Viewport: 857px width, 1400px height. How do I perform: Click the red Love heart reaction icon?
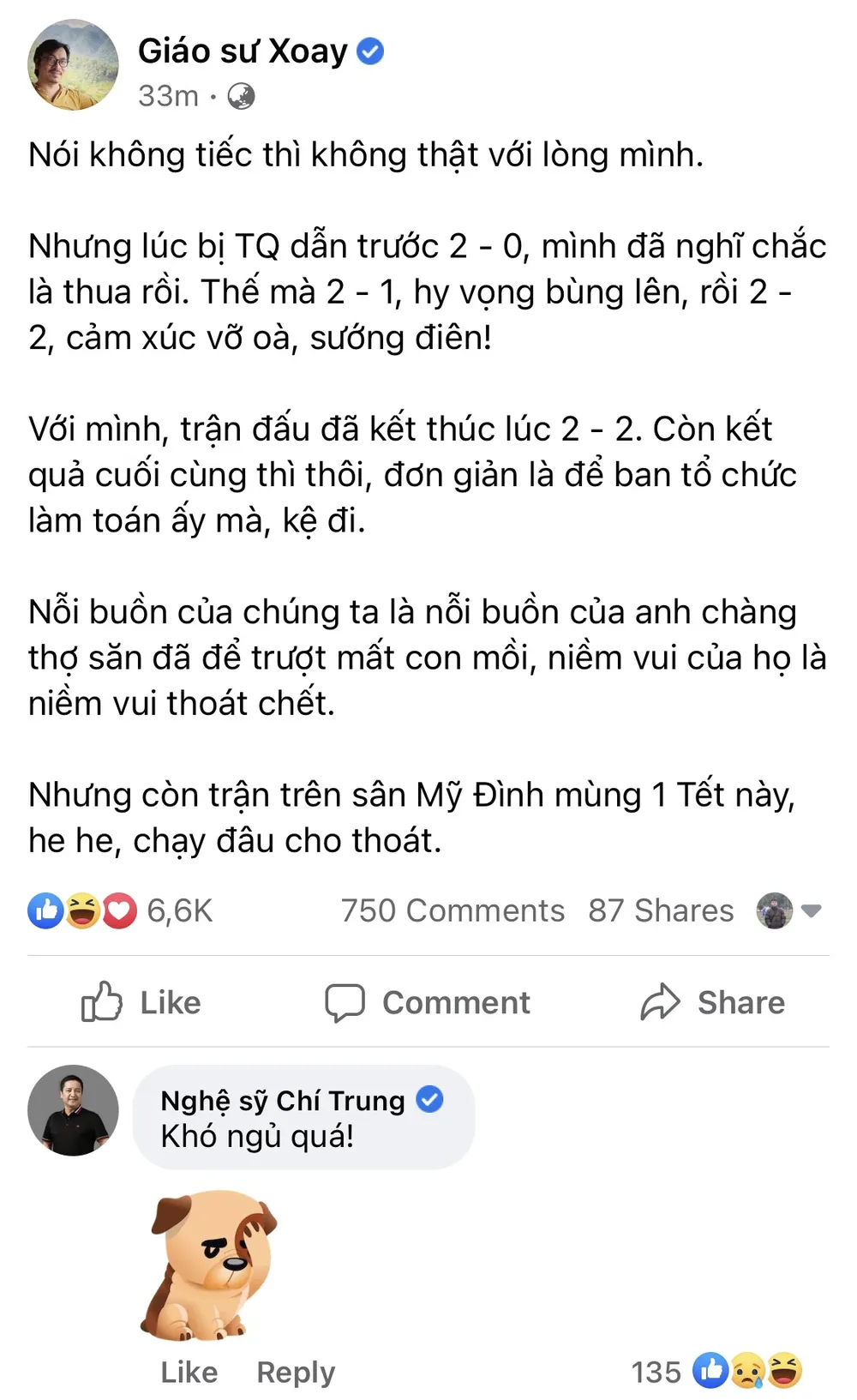click(117, 910)
